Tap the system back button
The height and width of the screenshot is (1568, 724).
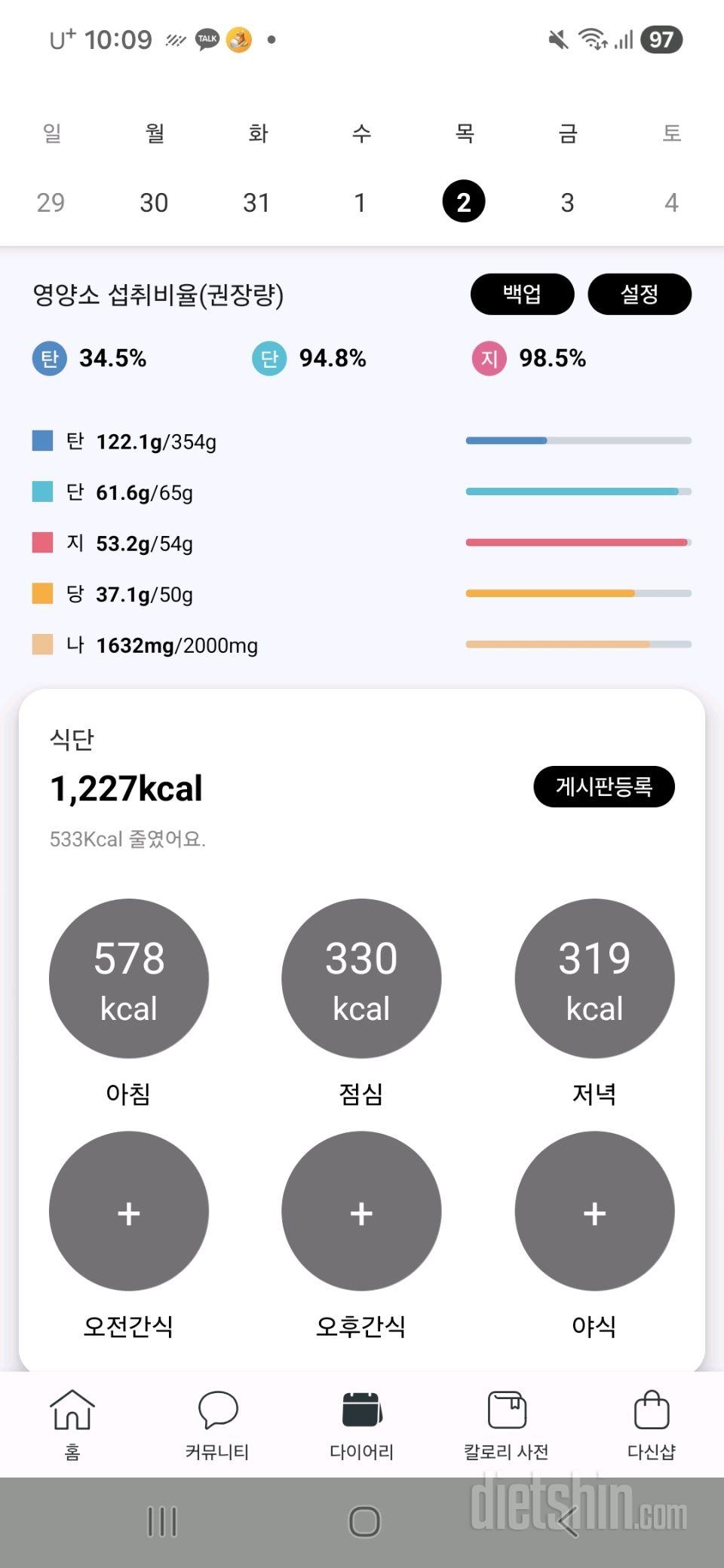click(569, 1521)
